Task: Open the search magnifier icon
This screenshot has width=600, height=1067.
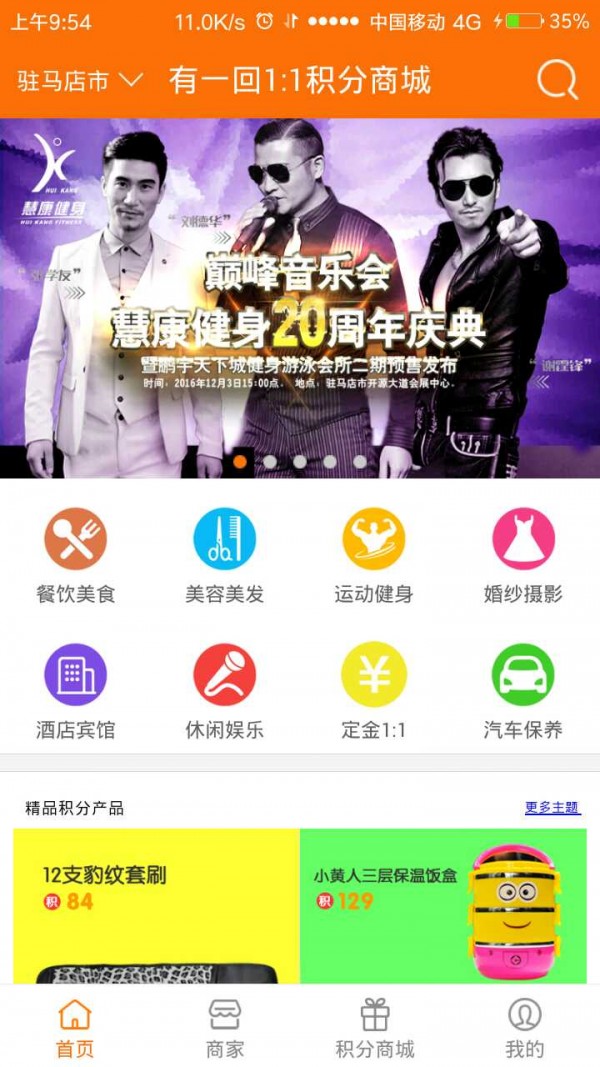Action: pyautogui.click(x=557, y=80)
